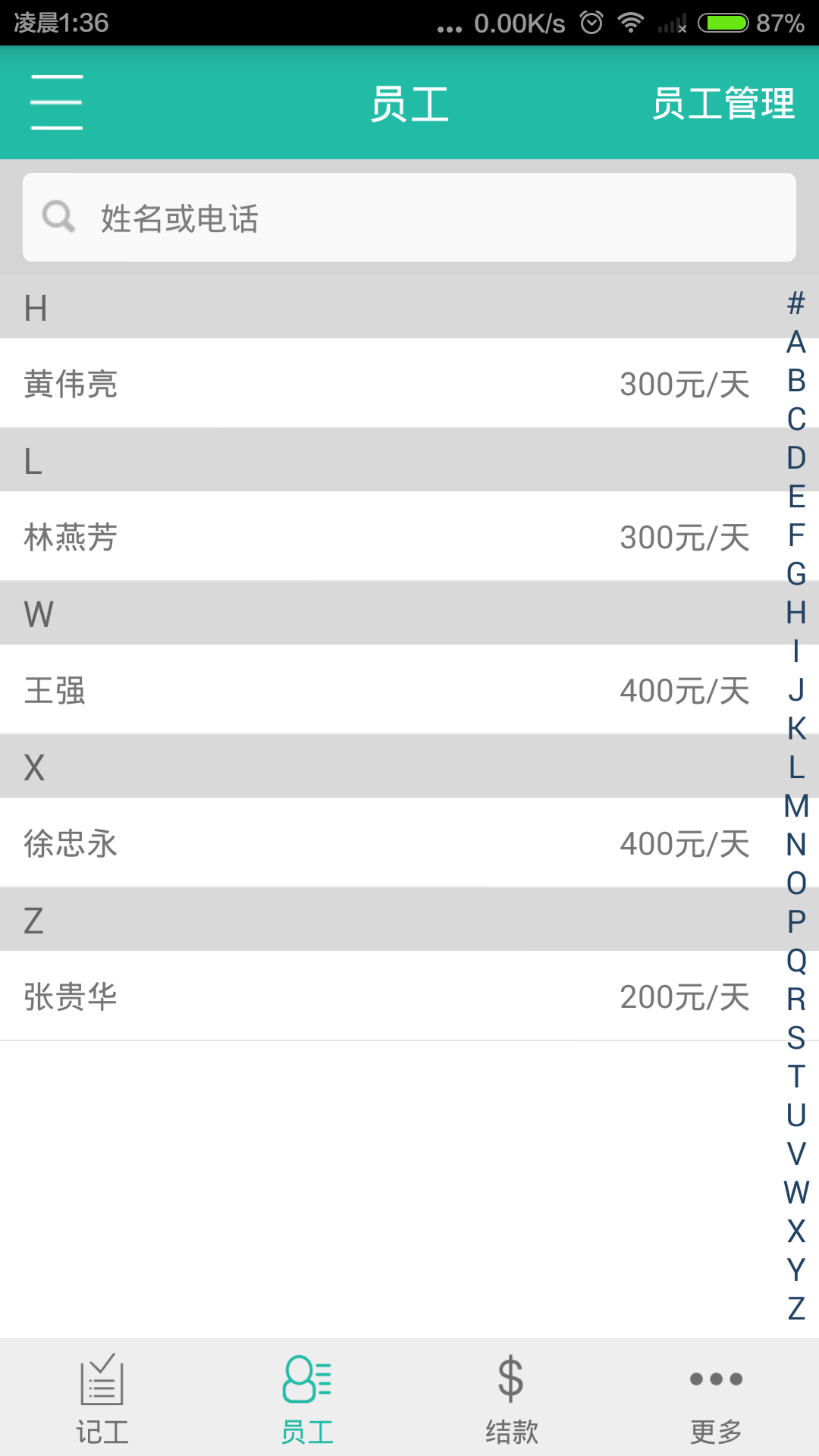Jump to letter T in index
This screenshot has width=819, height=1456.
click(795, 1077)
